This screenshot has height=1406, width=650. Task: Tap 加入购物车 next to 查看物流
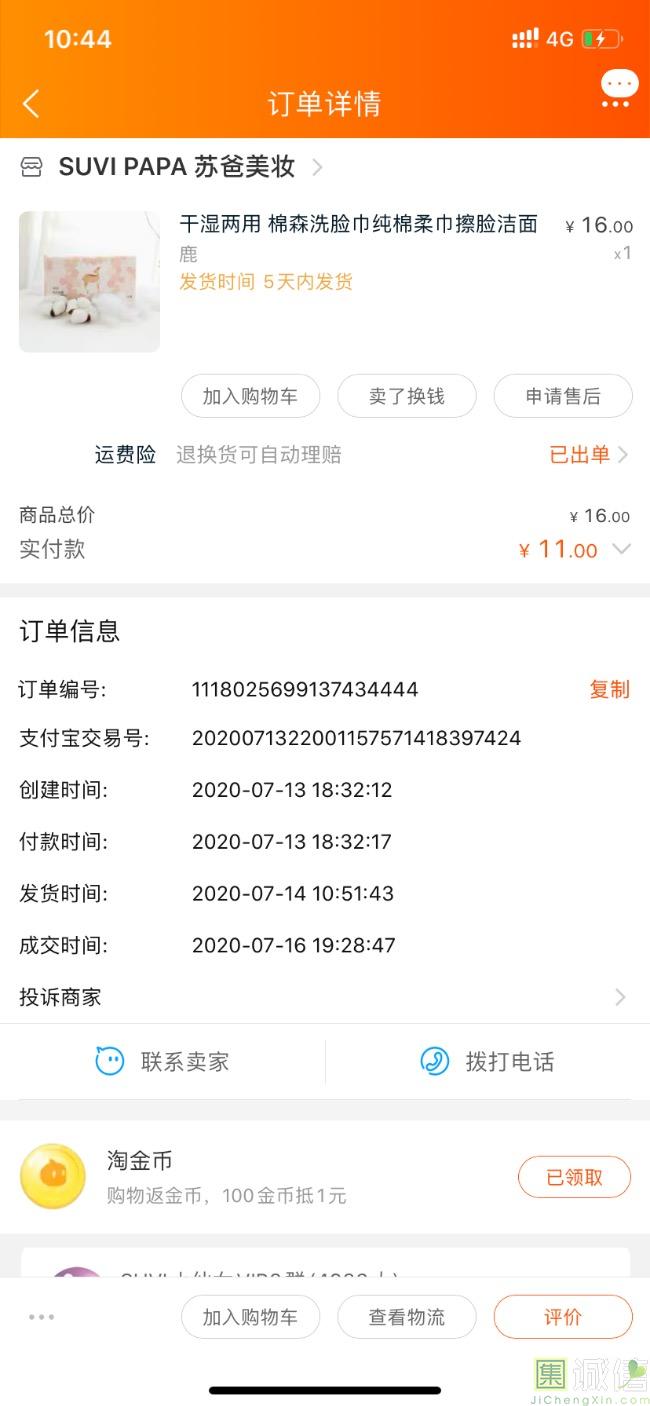click(250, 1317)
